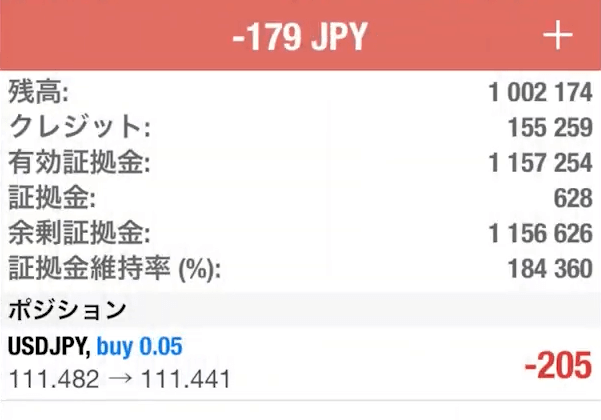Screen dimensions: 601x420
Task: Open the USDJPY buy 0.05 position
Action: click(300, 363)
